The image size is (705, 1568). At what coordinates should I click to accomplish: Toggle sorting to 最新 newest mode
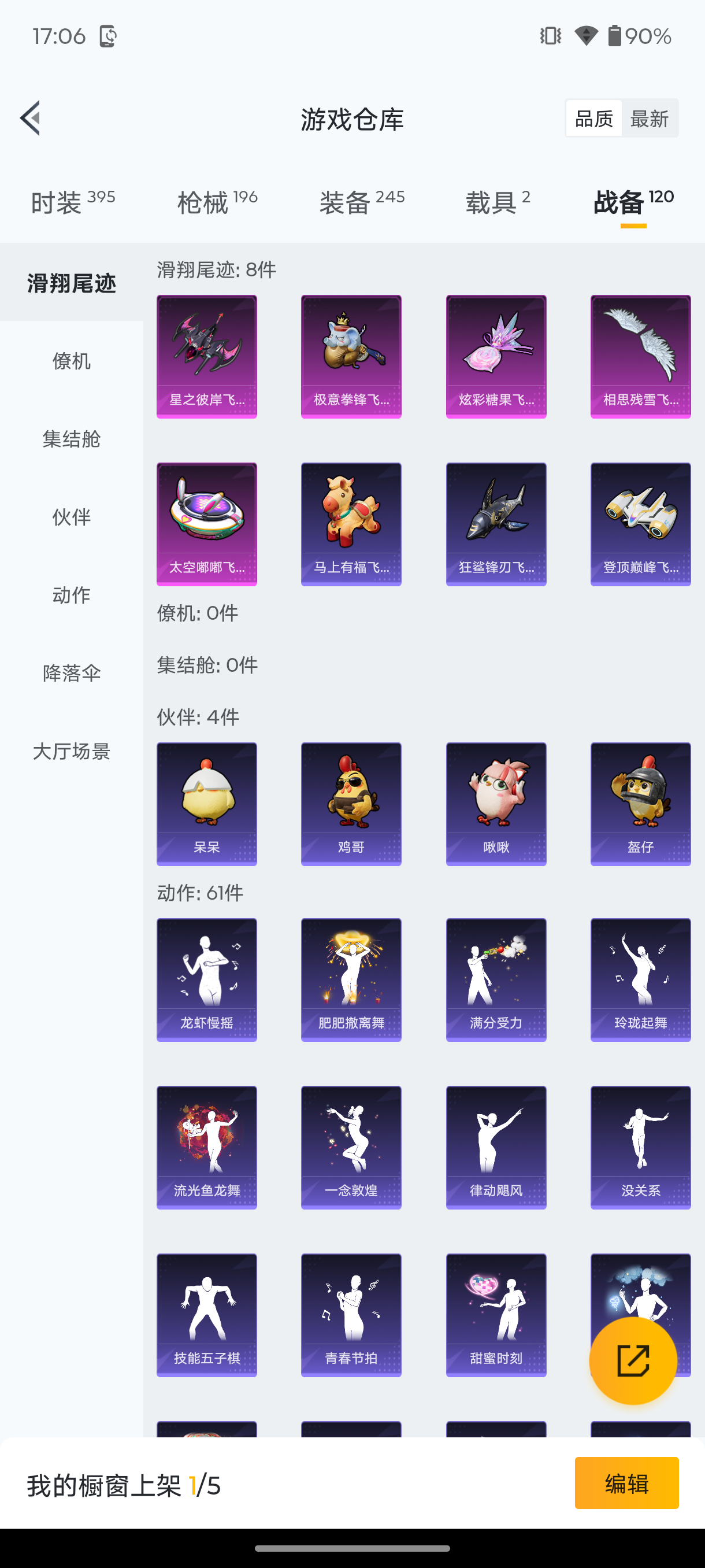pos(650,118)
